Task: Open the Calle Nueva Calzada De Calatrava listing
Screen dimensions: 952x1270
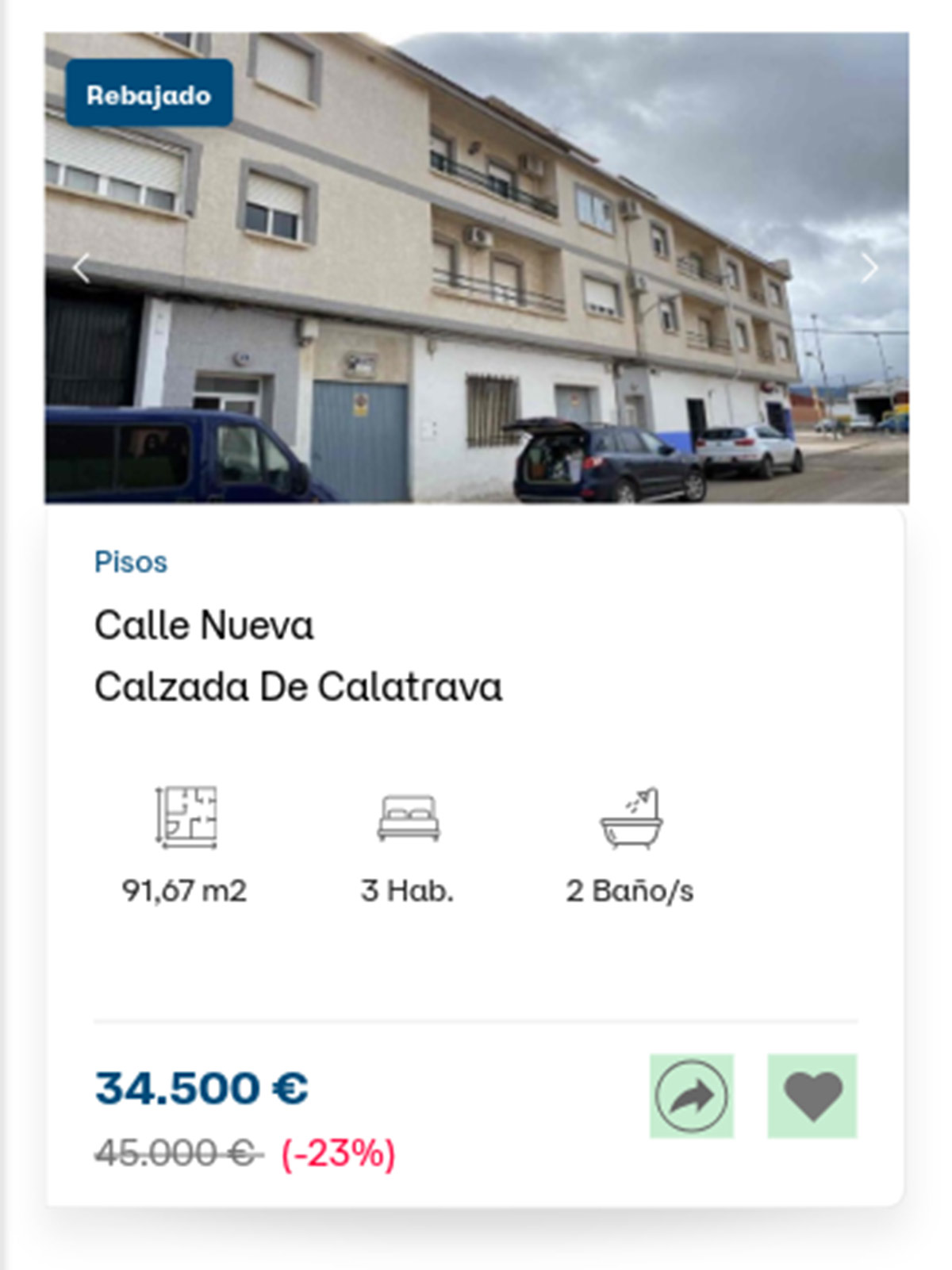Action: point(297,655)
